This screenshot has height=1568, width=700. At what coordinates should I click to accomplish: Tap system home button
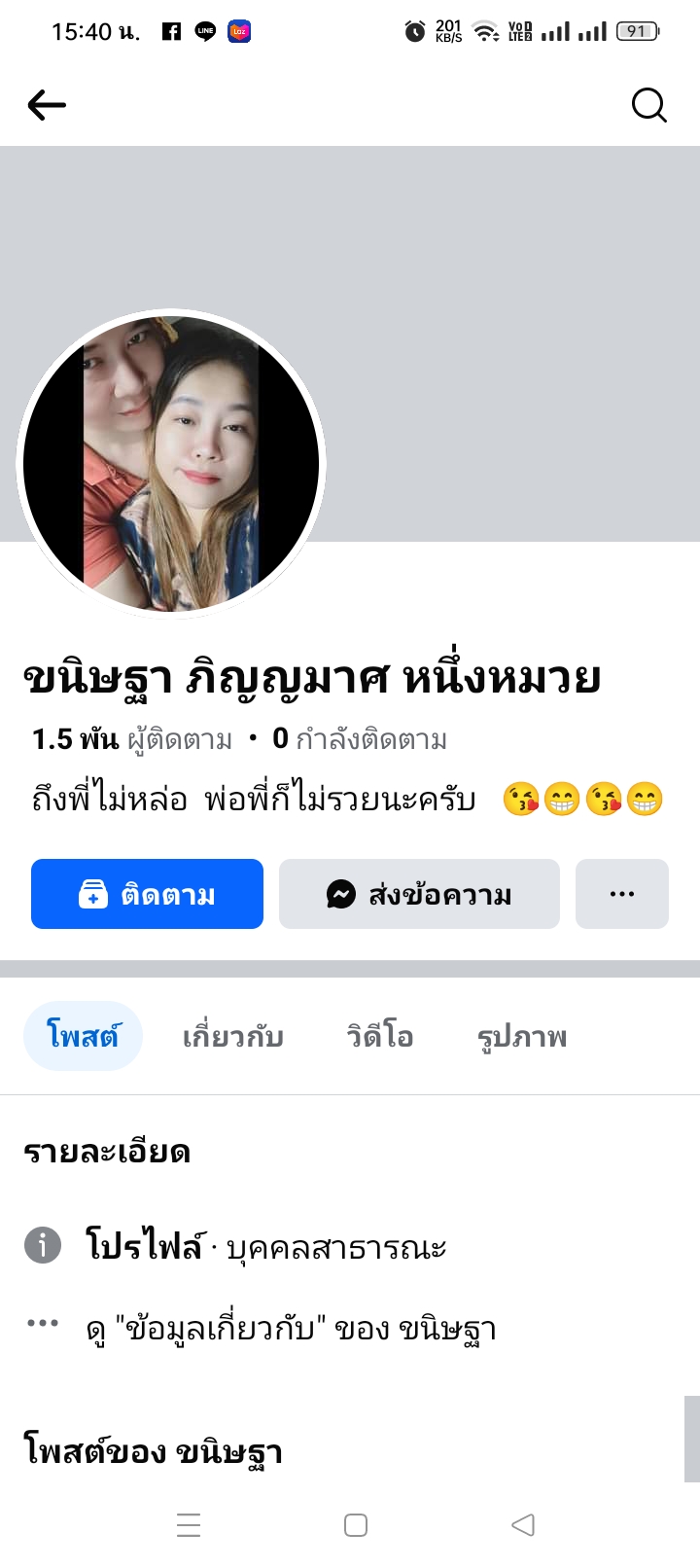tap(356, 1525)
